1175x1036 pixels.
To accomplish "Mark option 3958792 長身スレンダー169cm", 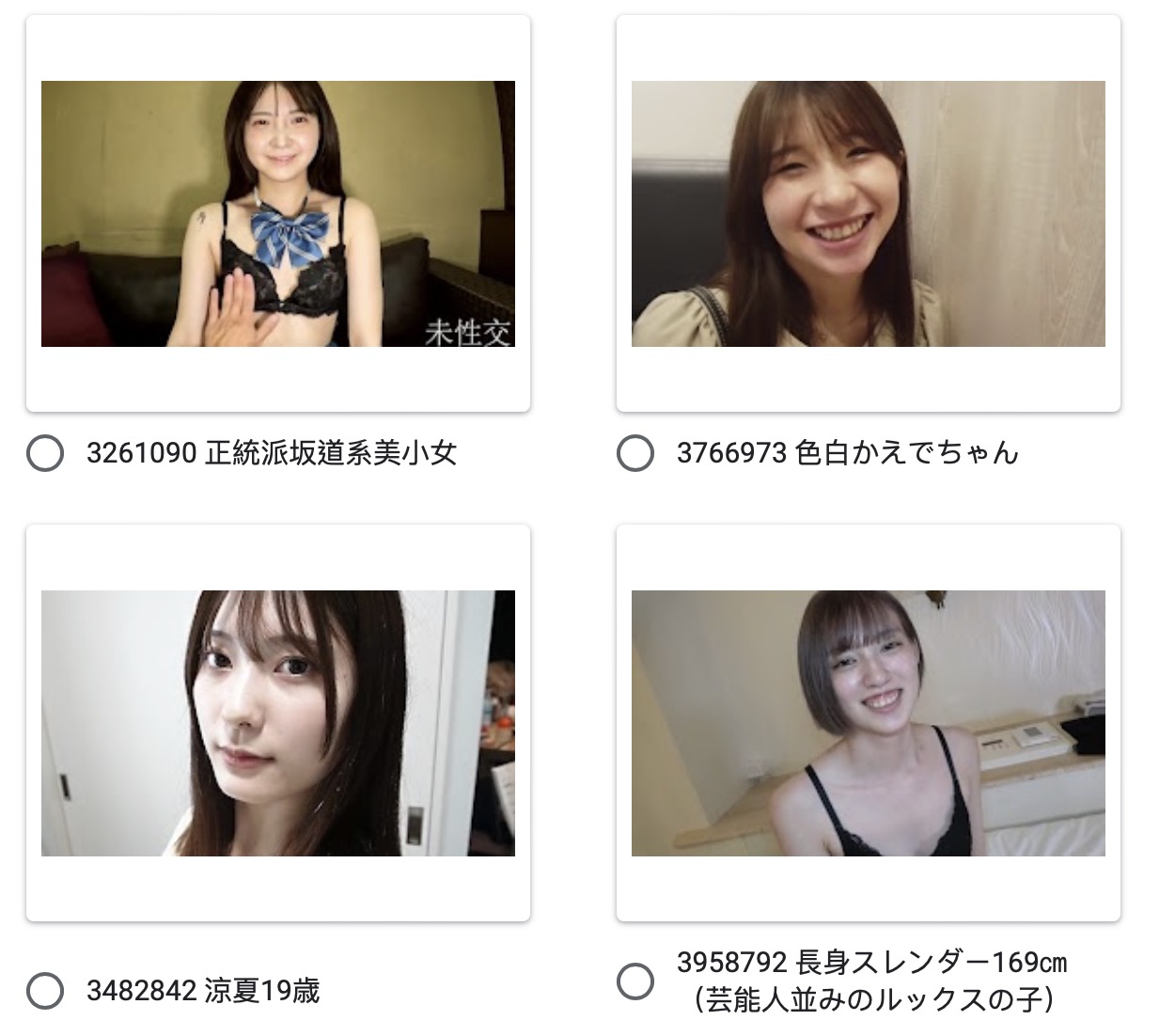I will 635,981.
